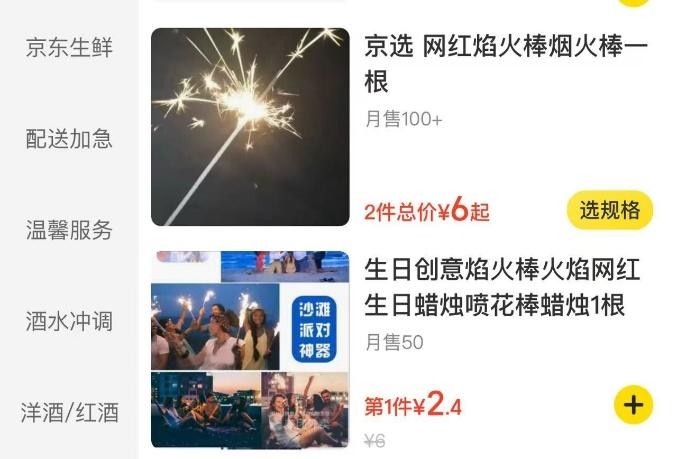Tap 选规格 for 网红焰火棒
677x459 pixels.
coord(609,210)
